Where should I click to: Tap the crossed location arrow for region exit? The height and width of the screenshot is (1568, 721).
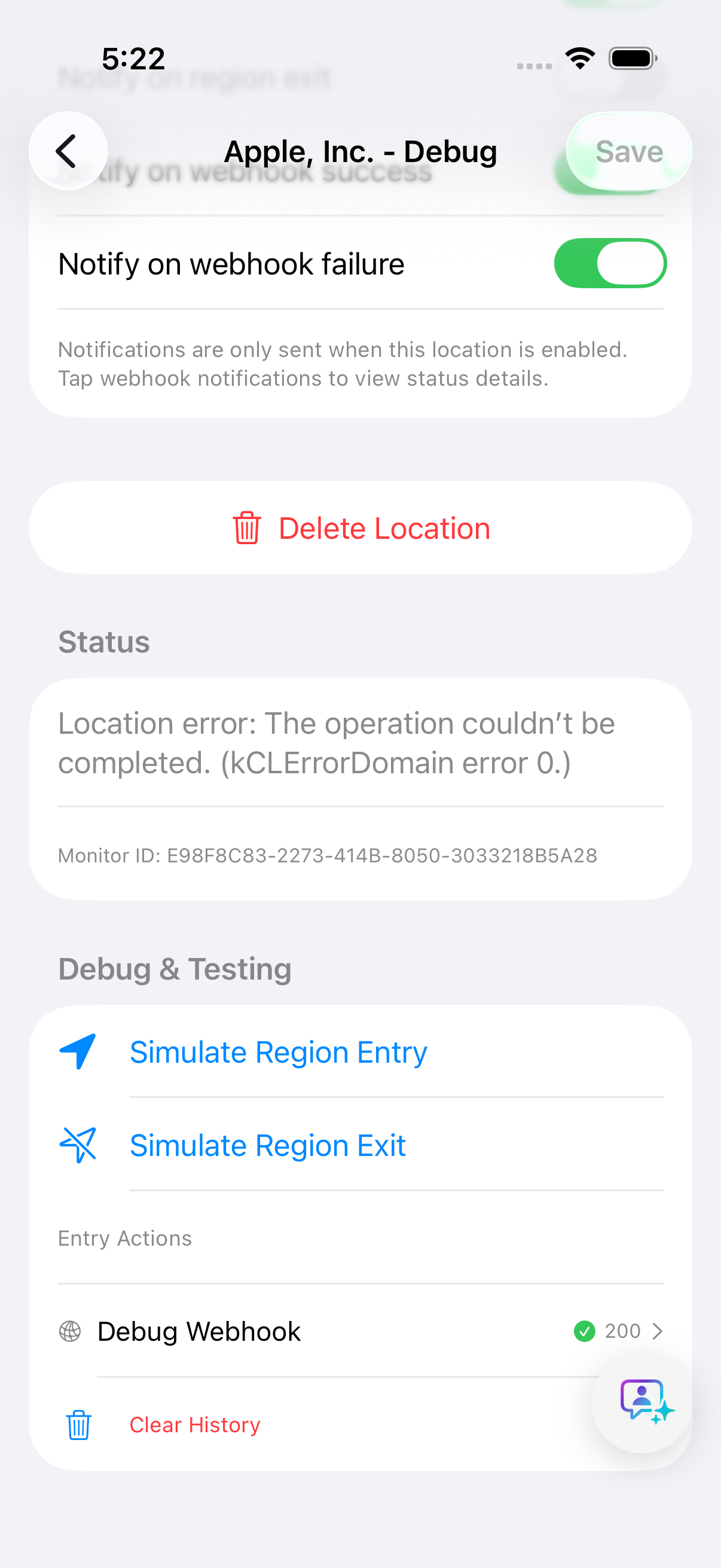(77, 1145)
